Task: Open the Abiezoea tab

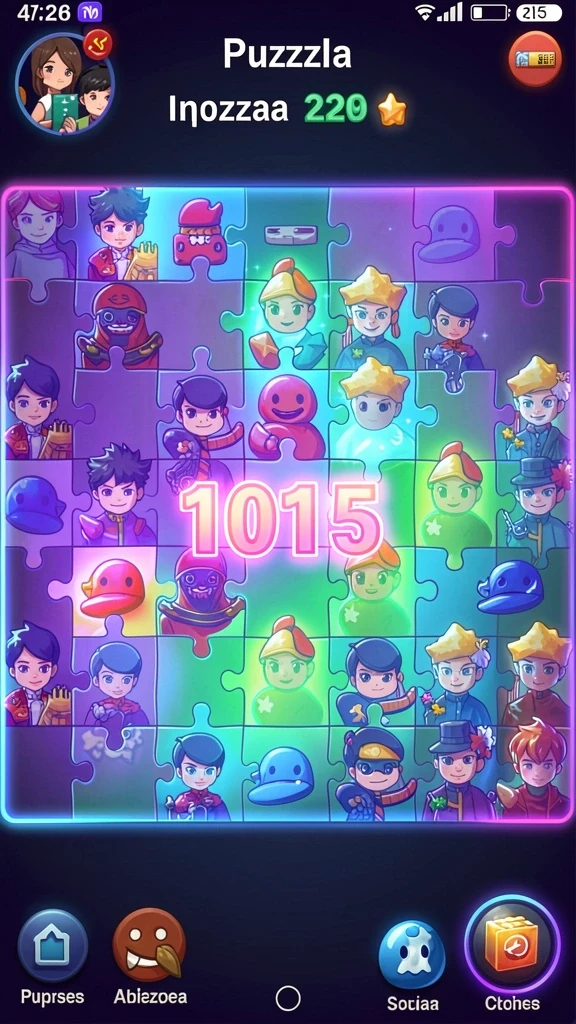Action: pos(149,943)
